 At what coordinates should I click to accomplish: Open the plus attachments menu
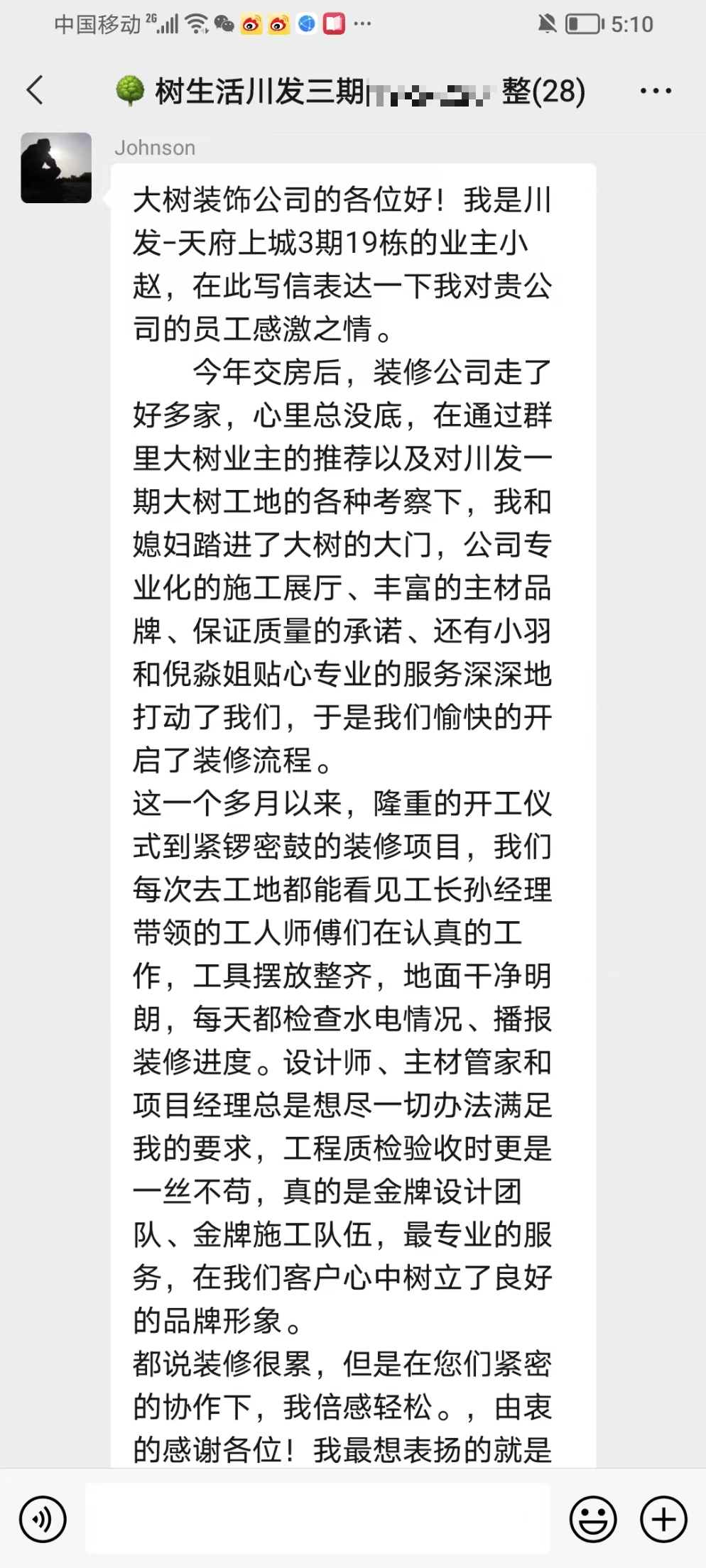pos(663,1519)
